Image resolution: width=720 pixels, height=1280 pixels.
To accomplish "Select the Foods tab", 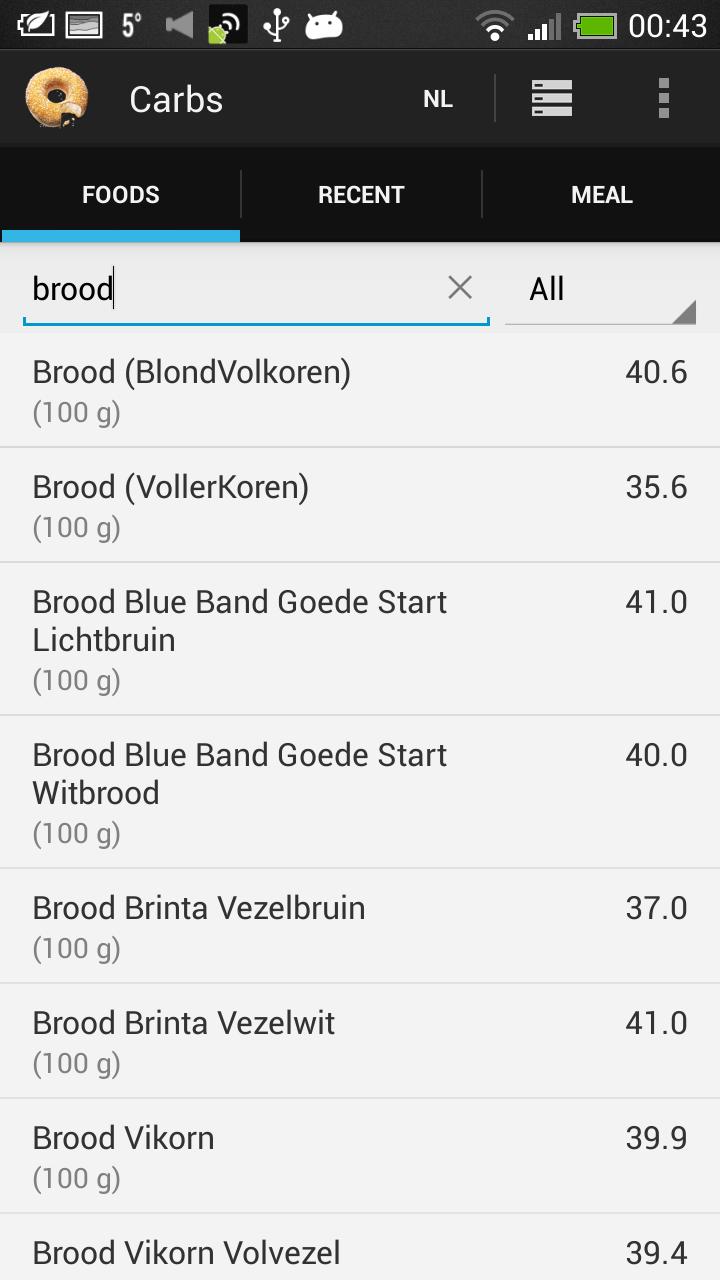I will (x=121, y=195).
